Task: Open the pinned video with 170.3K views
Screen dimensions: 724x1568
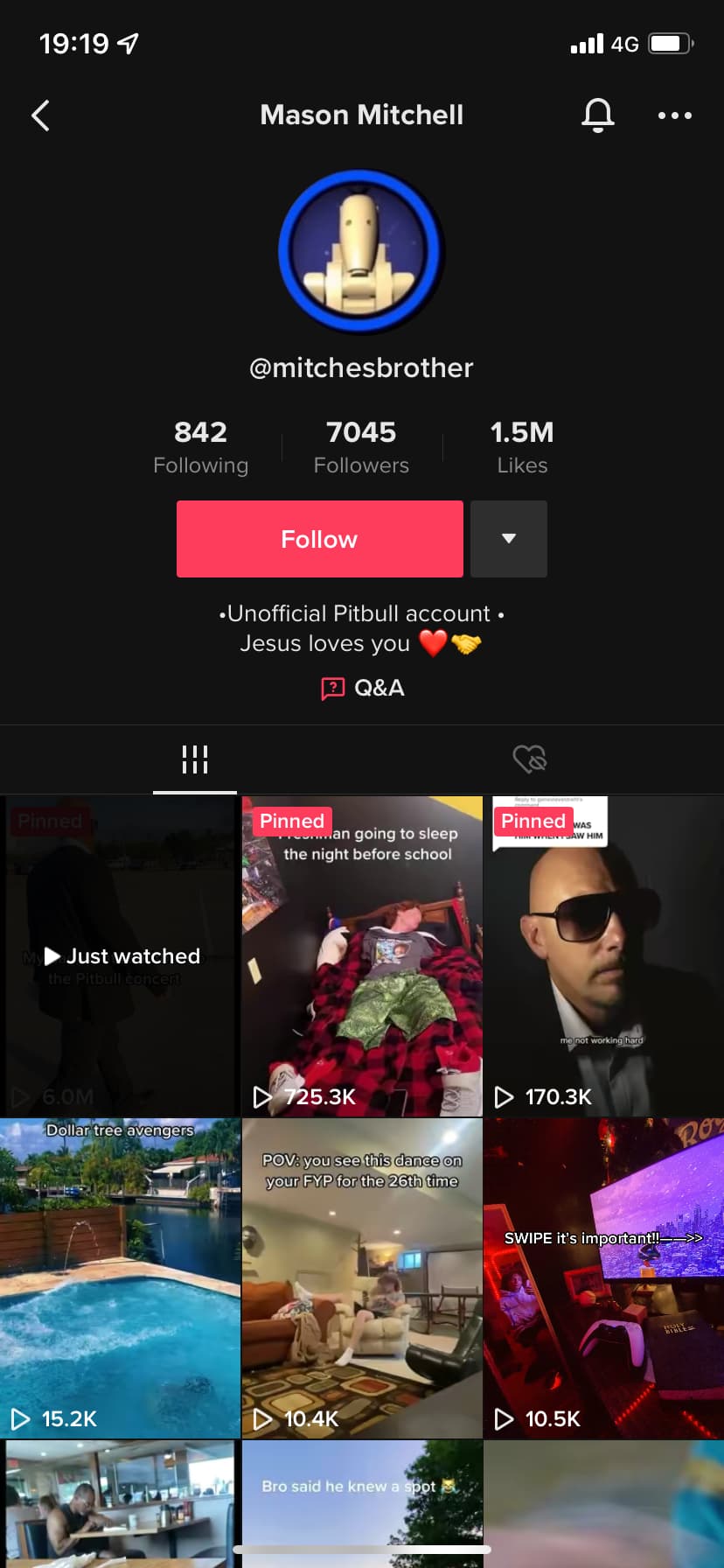Action: point(604,956)
